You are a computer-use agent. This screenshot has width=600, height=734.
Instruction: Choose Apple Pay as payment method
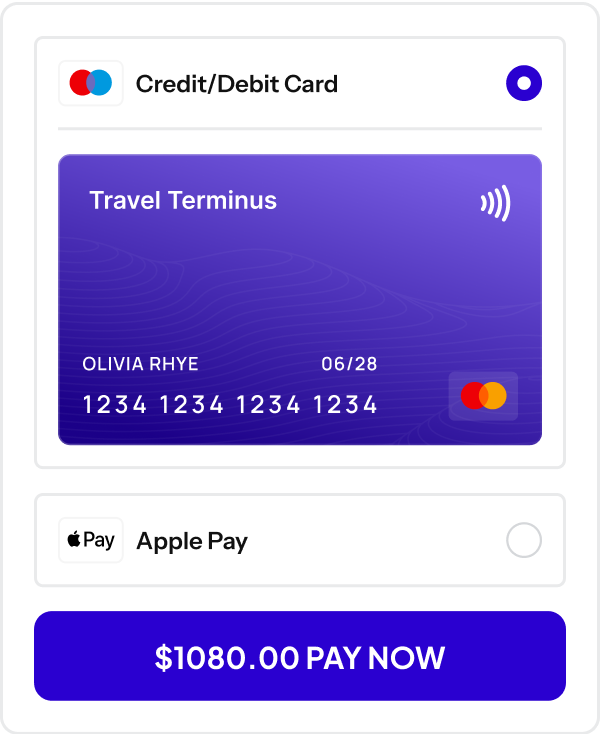tap(524, 541)
